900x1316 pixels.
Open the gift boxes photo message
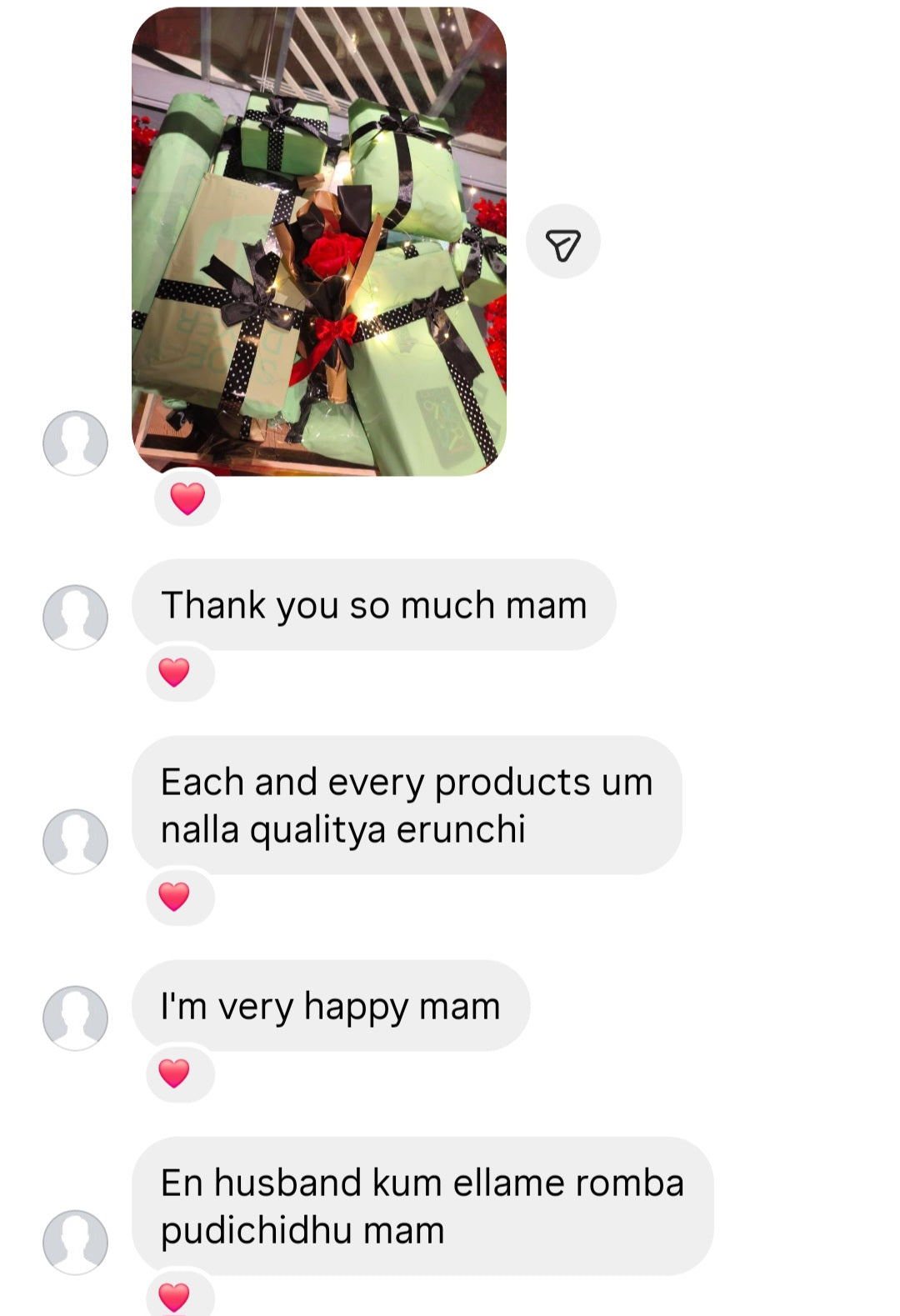pyautogui.click(x=318, y=242)
